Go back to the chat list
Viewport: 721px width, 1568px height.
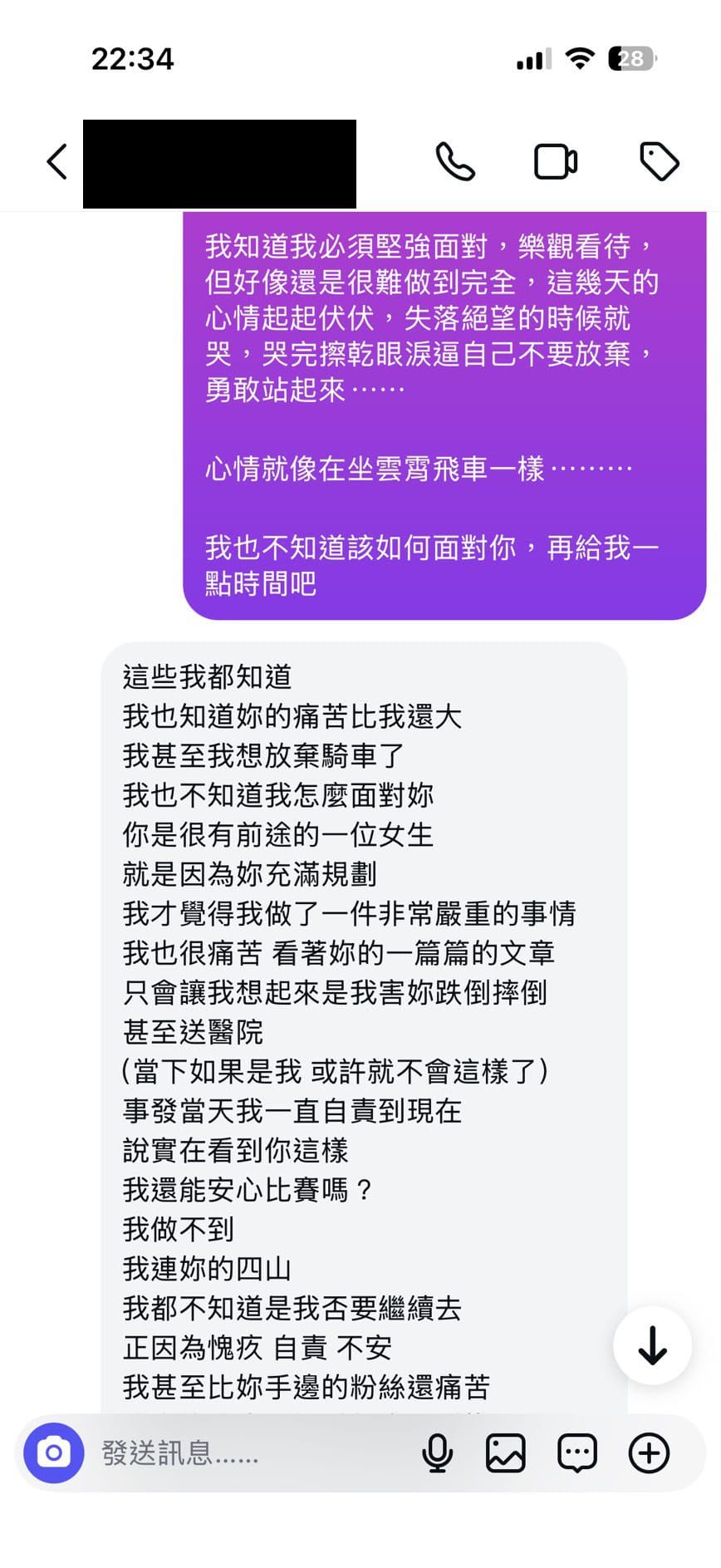coord(56,161)
